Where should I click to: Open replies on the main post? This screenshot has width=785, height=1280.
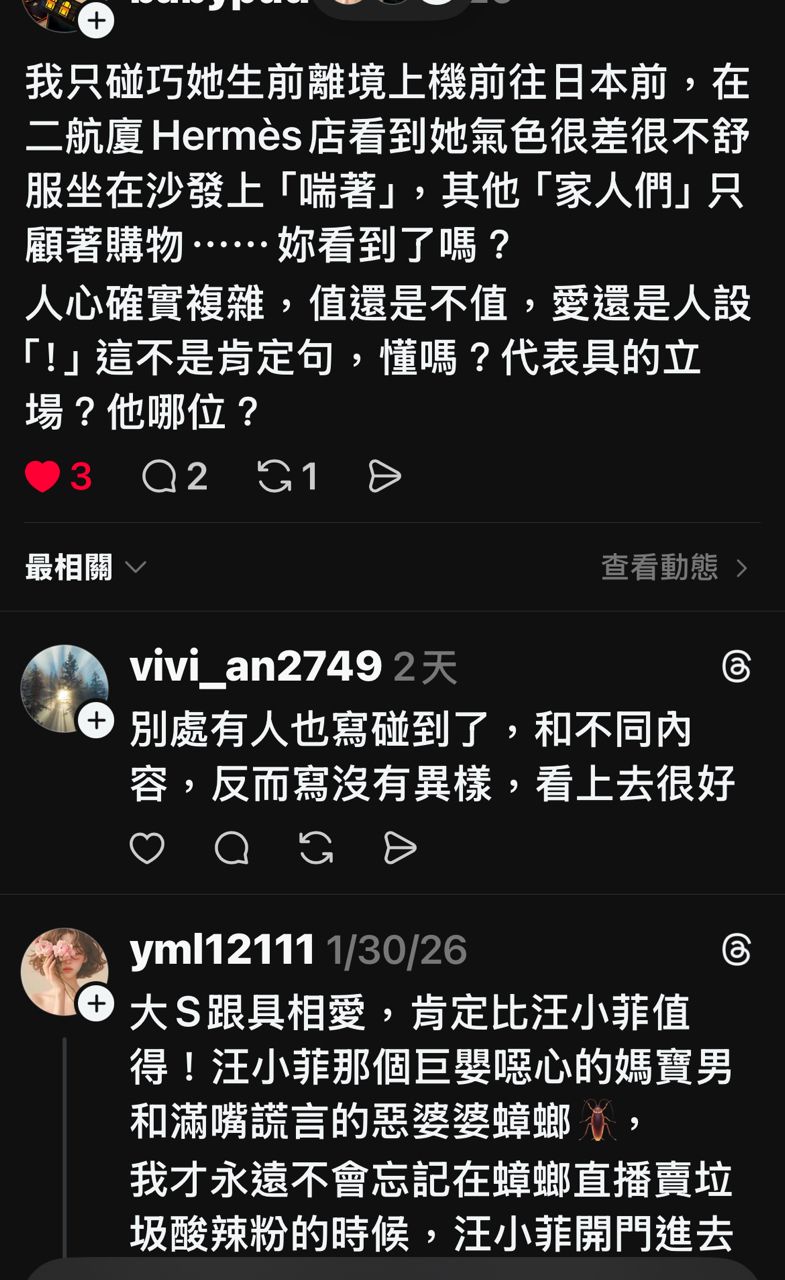click(159, 477)
